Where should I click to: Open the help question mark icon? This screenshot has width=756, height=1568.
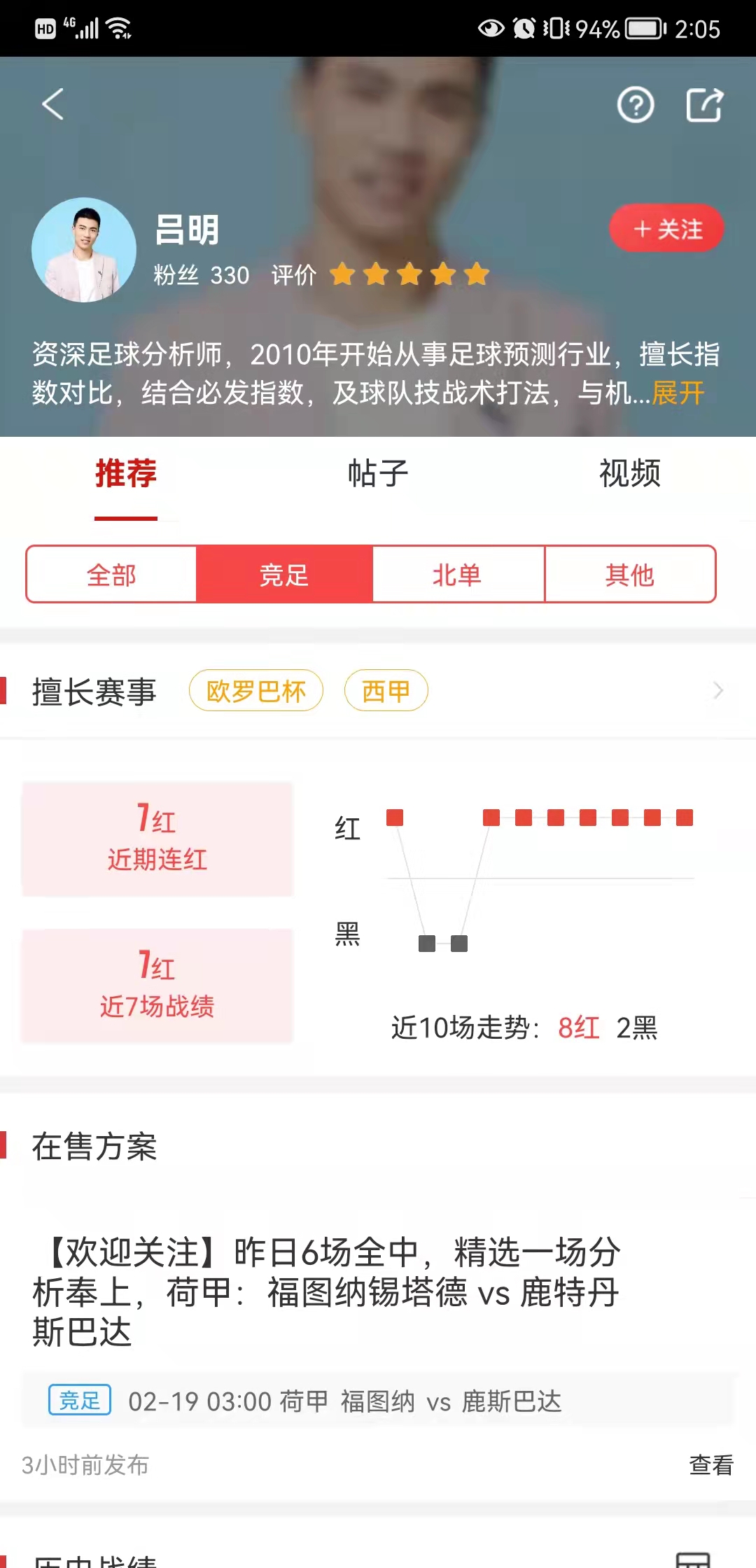point(635,106)
